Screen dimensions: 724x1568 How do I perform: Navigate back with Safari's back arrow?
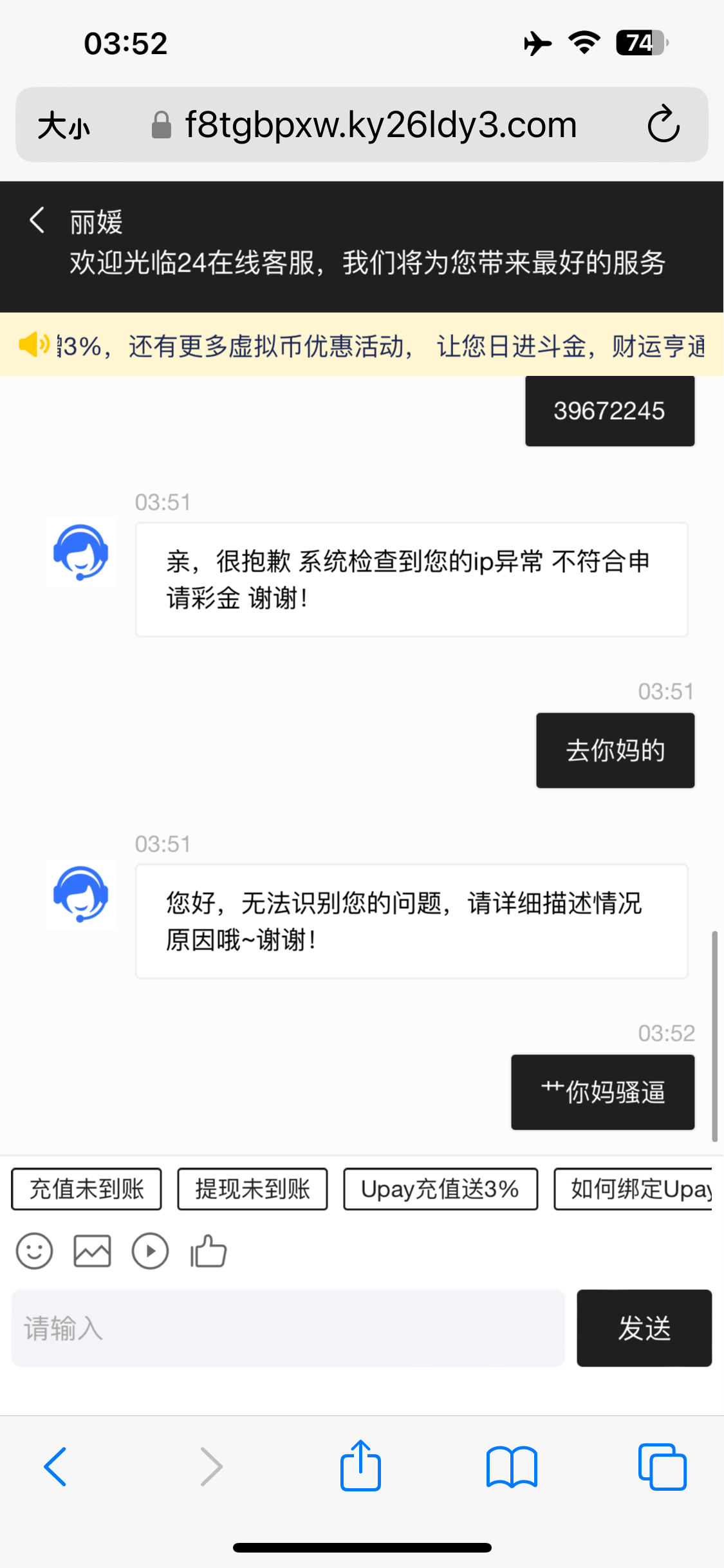(x=55, y=1467)
